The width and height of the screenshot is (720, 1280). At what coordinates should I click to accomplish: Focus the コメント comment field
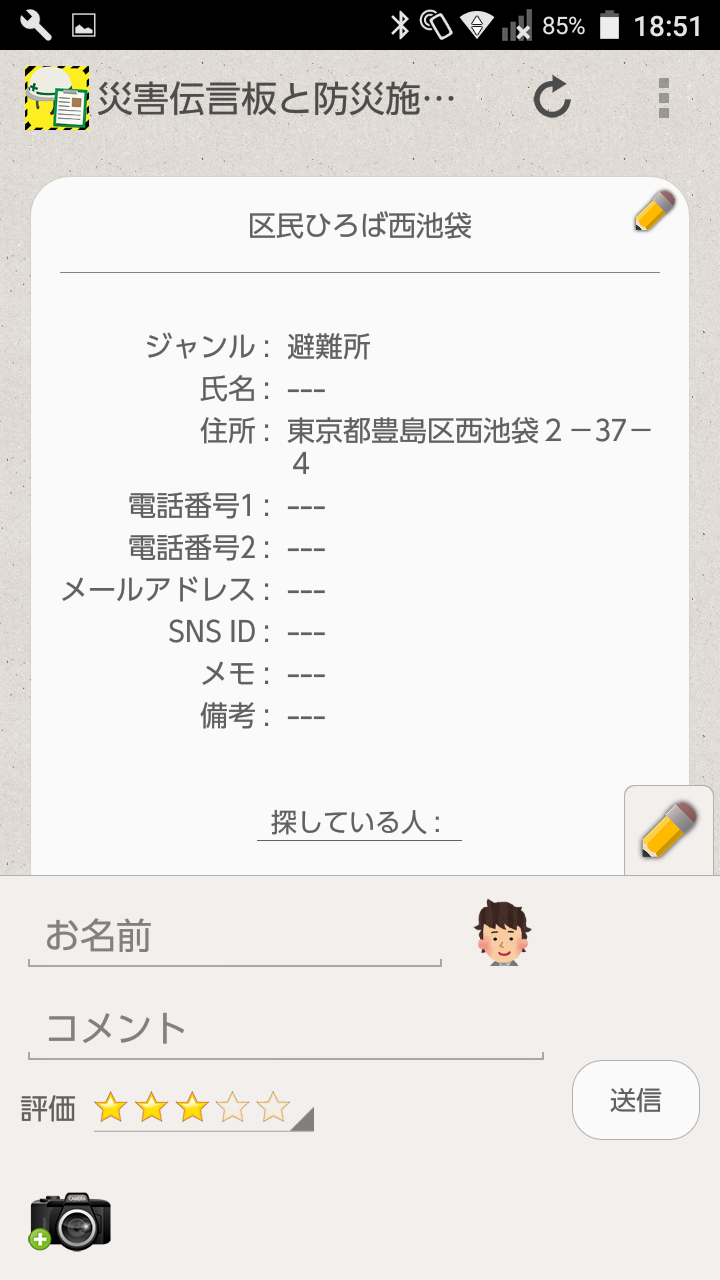click(285, 1028)
